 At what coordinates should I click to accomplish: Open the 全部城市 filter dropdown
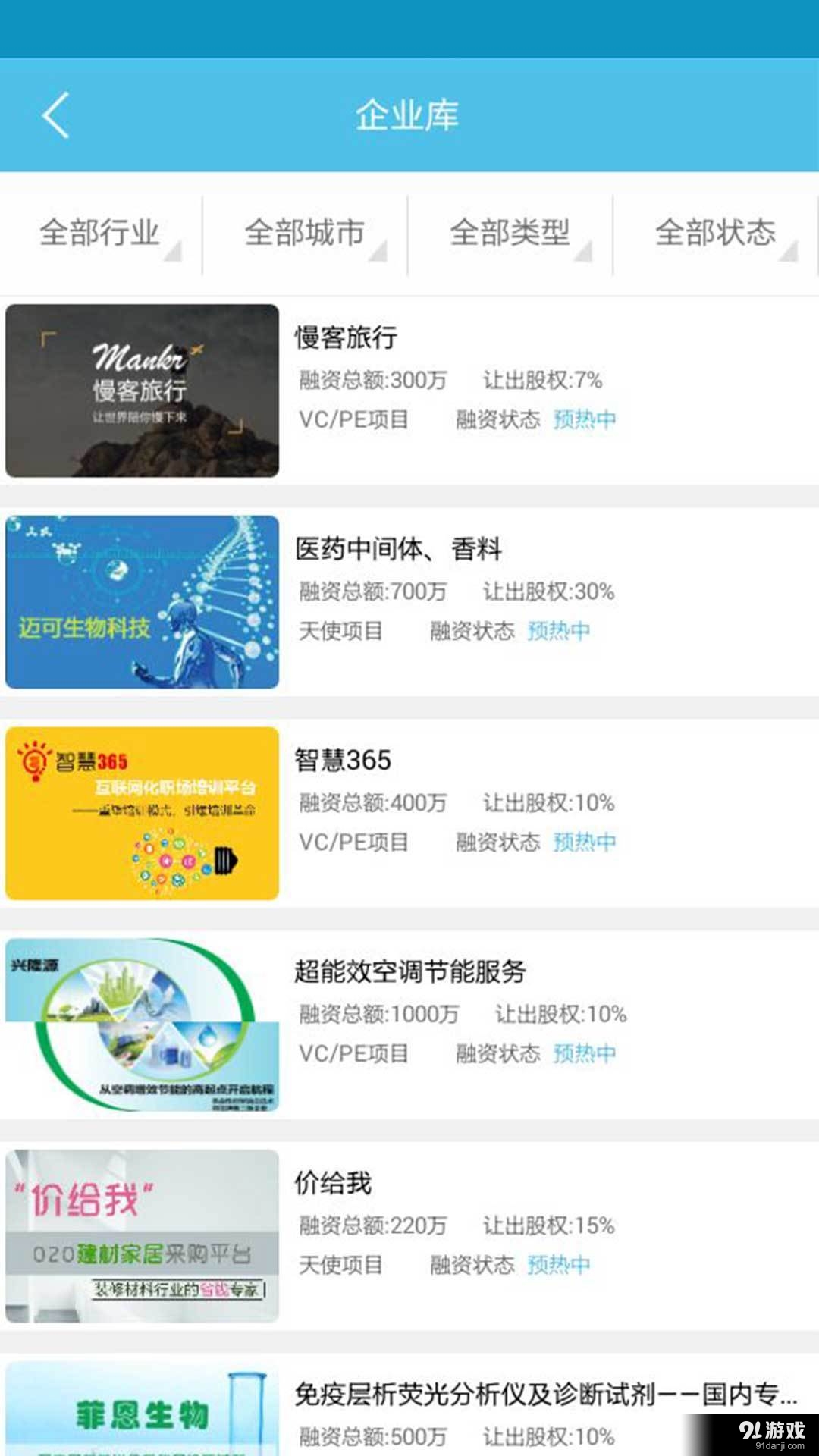click(305, 234)
